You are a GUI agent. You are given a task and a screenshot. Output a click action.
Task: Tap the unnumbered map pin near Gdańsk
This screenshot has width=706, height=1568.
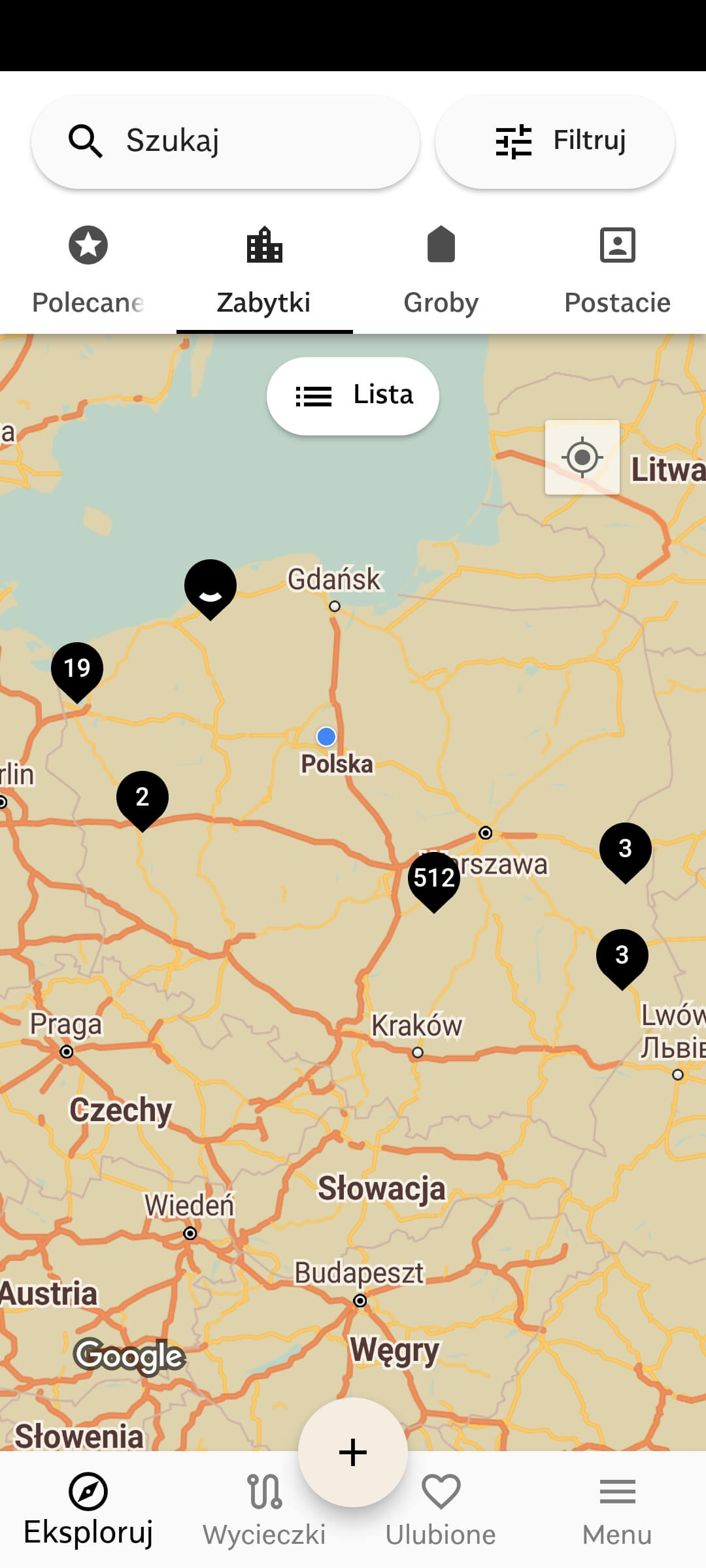pyautogui.click(x=210, y=586)
